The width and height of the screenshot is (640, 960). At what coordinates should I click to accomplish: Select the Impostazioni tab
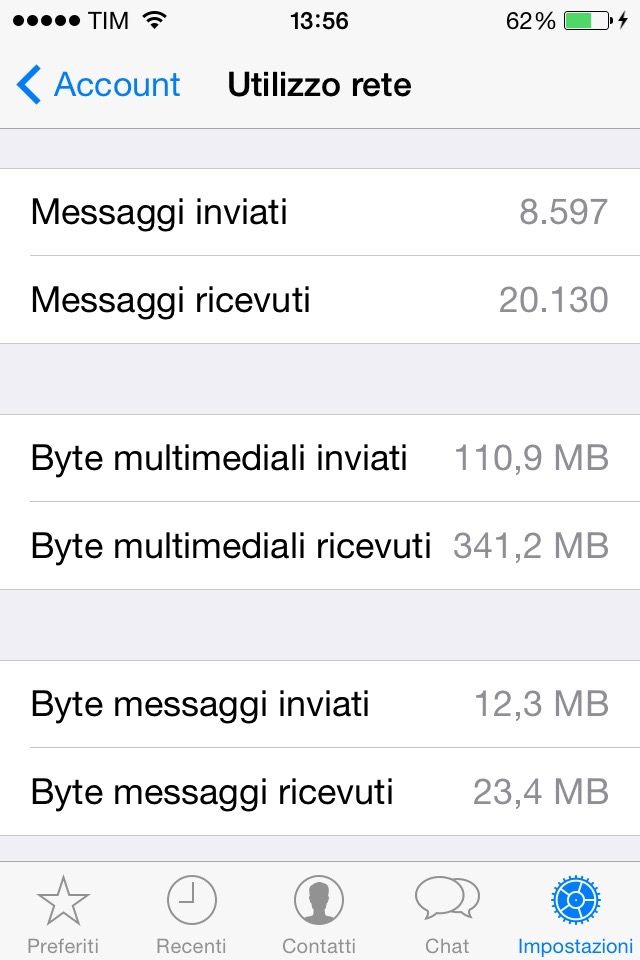[x=575, y=913]
